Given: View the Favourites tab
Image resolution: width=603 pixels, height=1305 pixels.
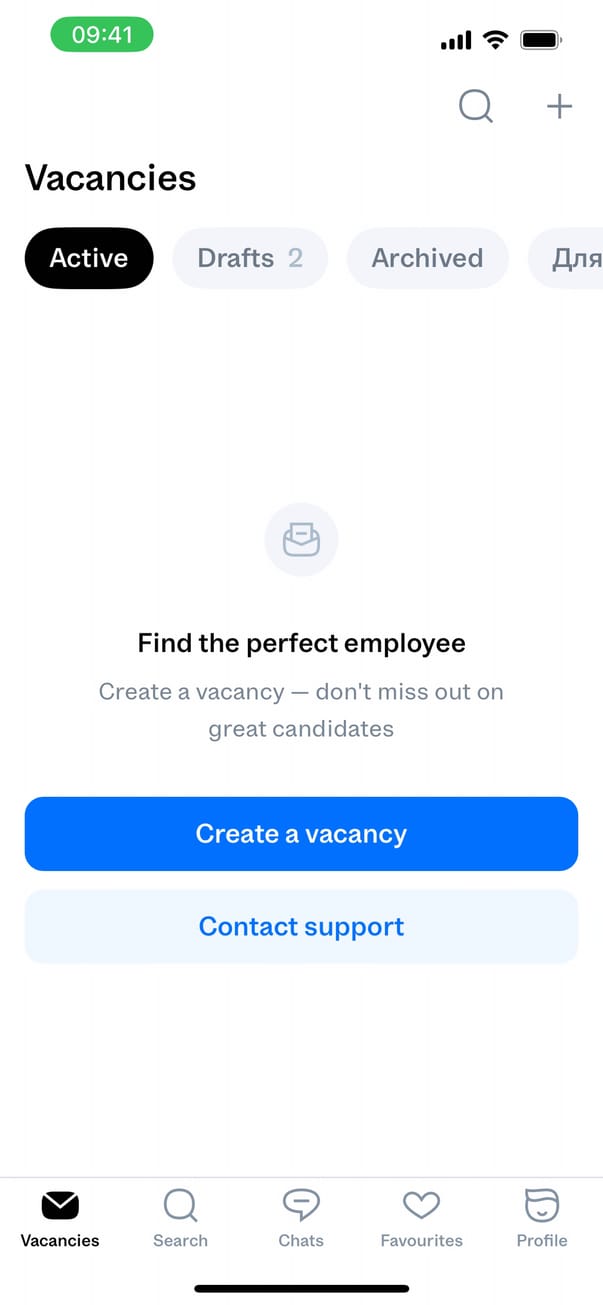Looking at the screenshot, I should tap(421, 1219).
